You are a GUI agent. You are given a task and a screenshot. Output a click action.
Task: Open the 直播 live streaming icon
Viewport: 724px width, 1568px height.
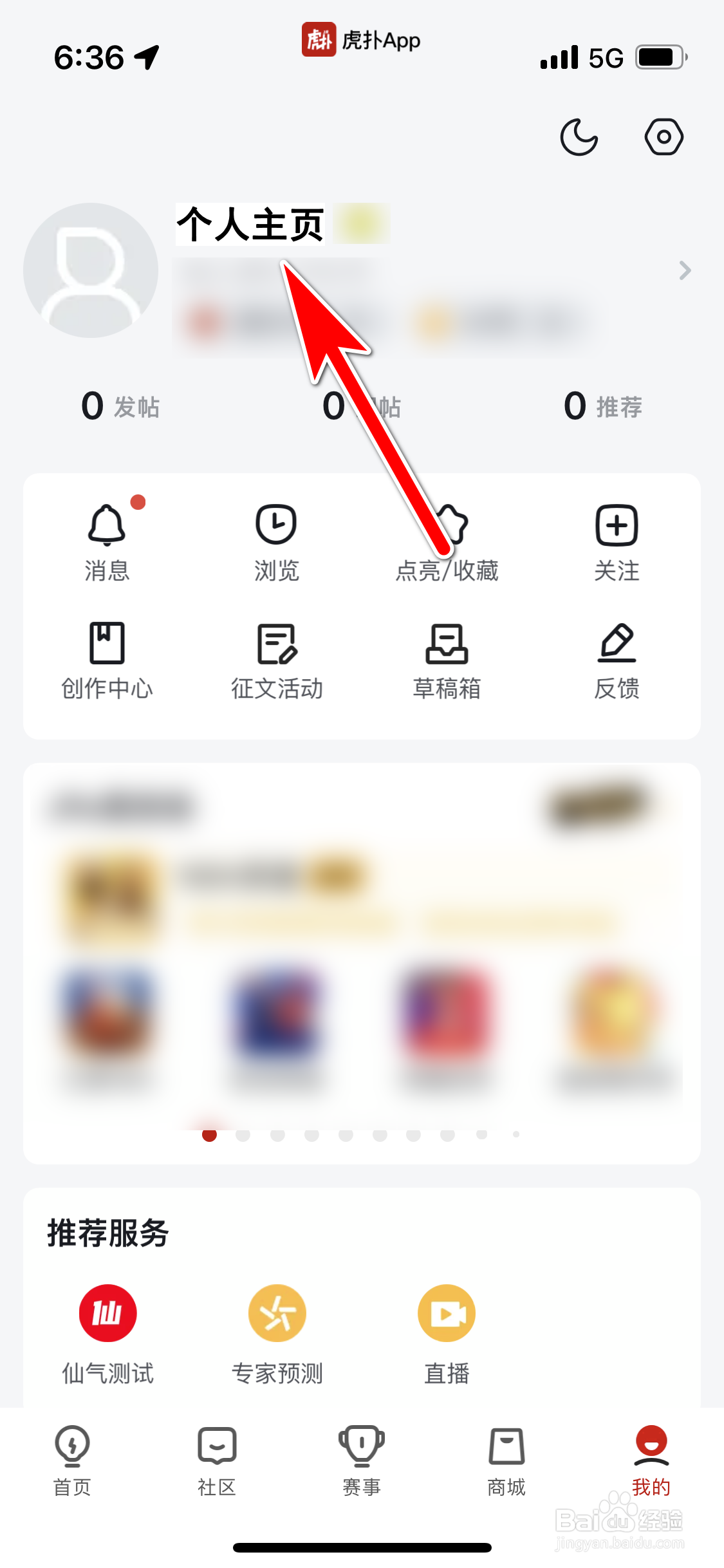447,1314
